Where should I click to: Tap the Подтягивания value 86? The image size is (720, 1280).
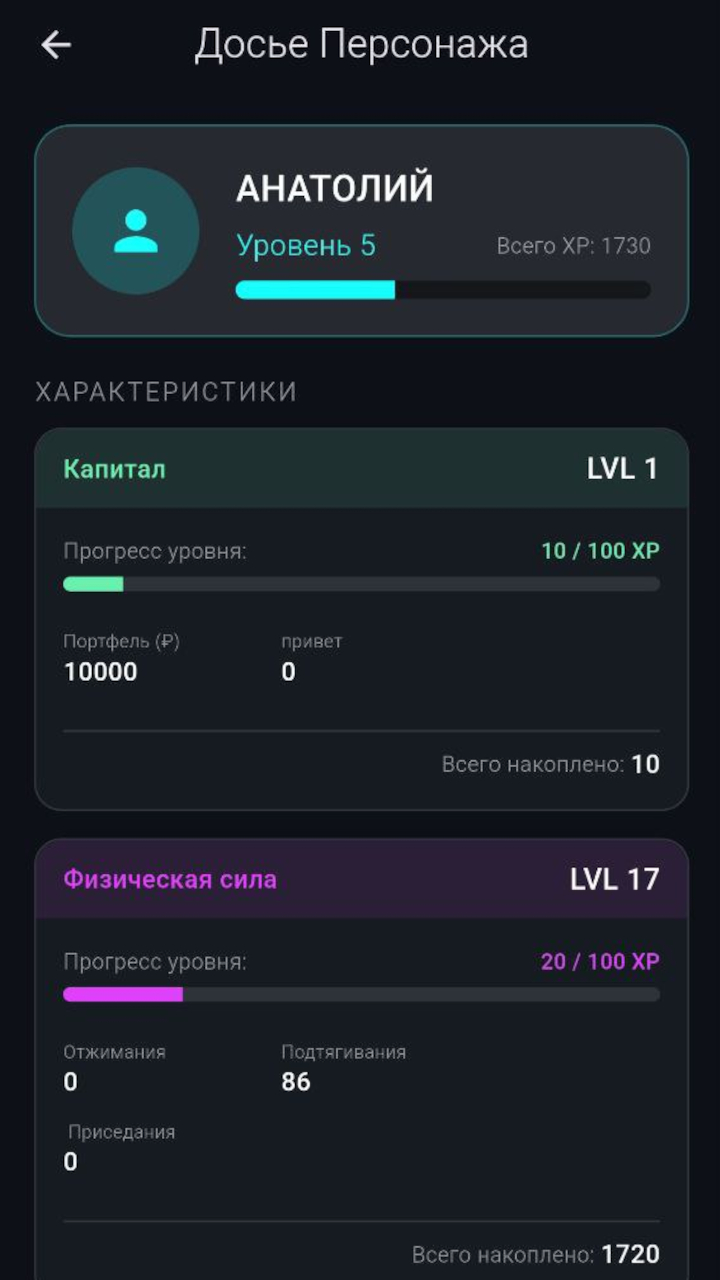tap(296, 1082)
